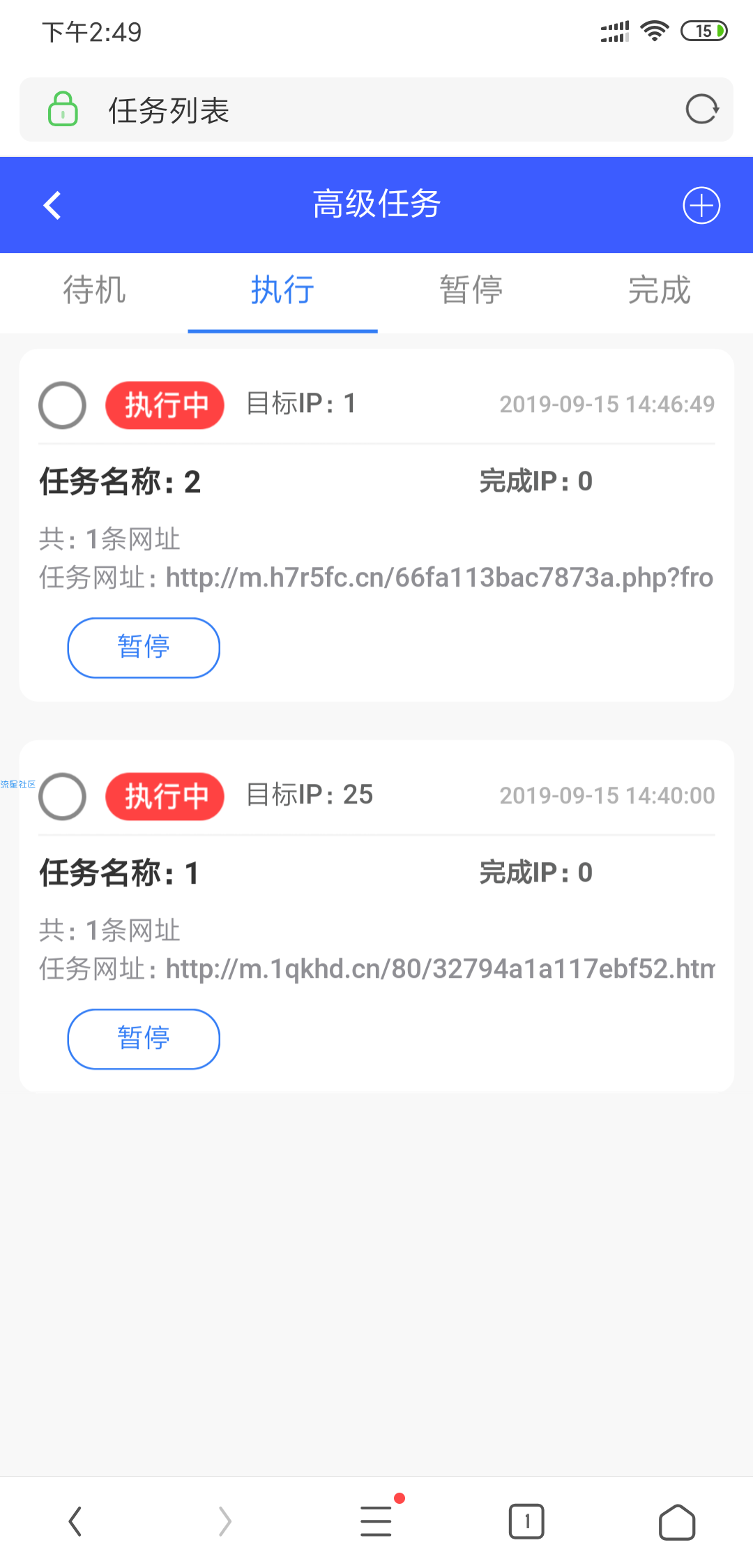Select the radio button for task 2
Screen dimensions: 753x1568
click(62, 405)
